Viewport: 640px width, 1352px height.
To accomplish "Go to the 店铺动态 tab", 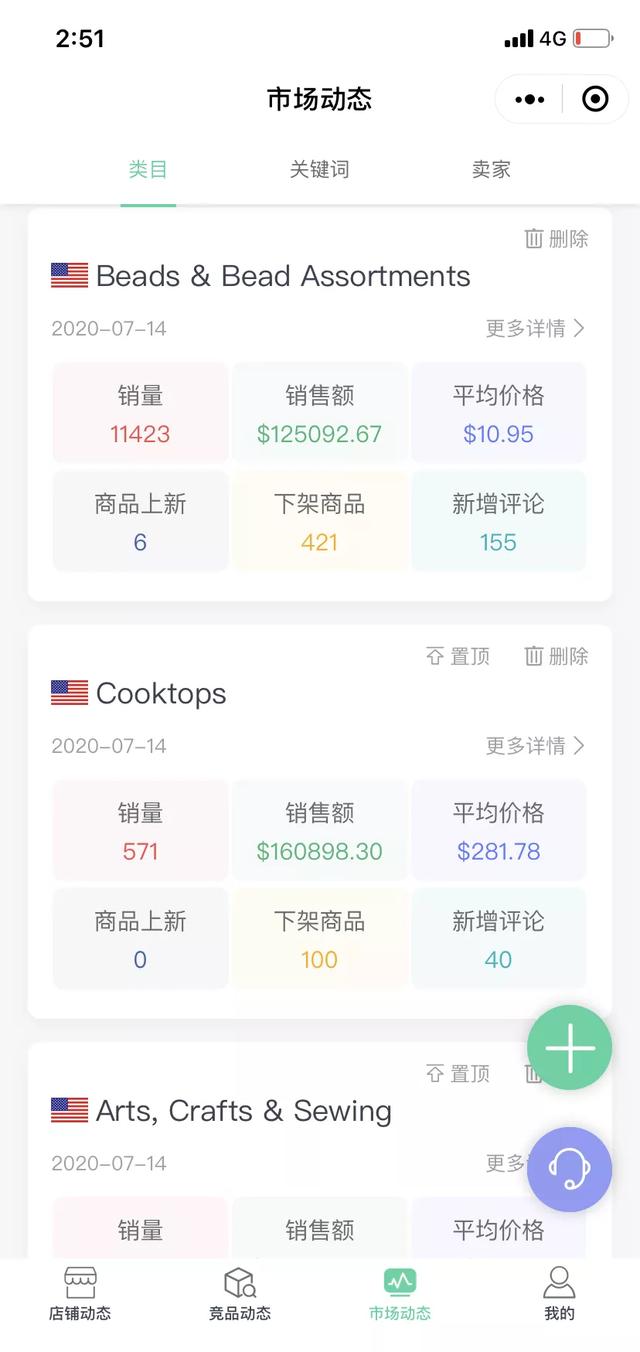I will (80, 1294).
